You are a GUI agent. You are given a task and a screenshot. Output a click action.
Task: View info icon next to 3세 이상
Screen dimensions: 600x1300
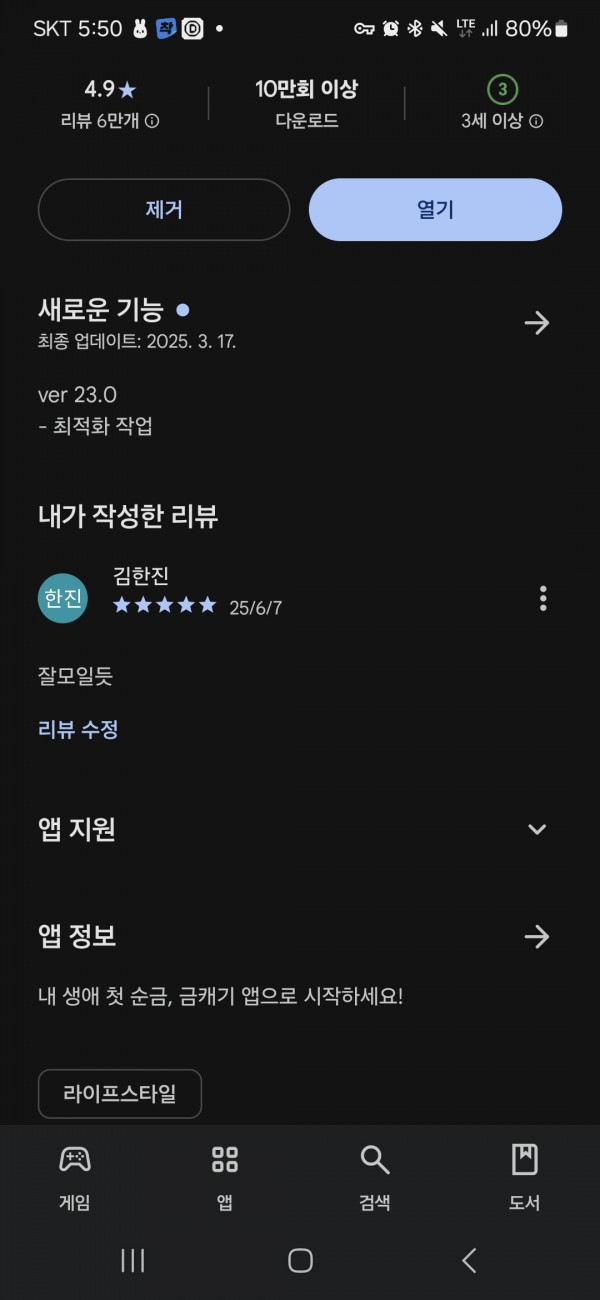click(x=536, y=121)
